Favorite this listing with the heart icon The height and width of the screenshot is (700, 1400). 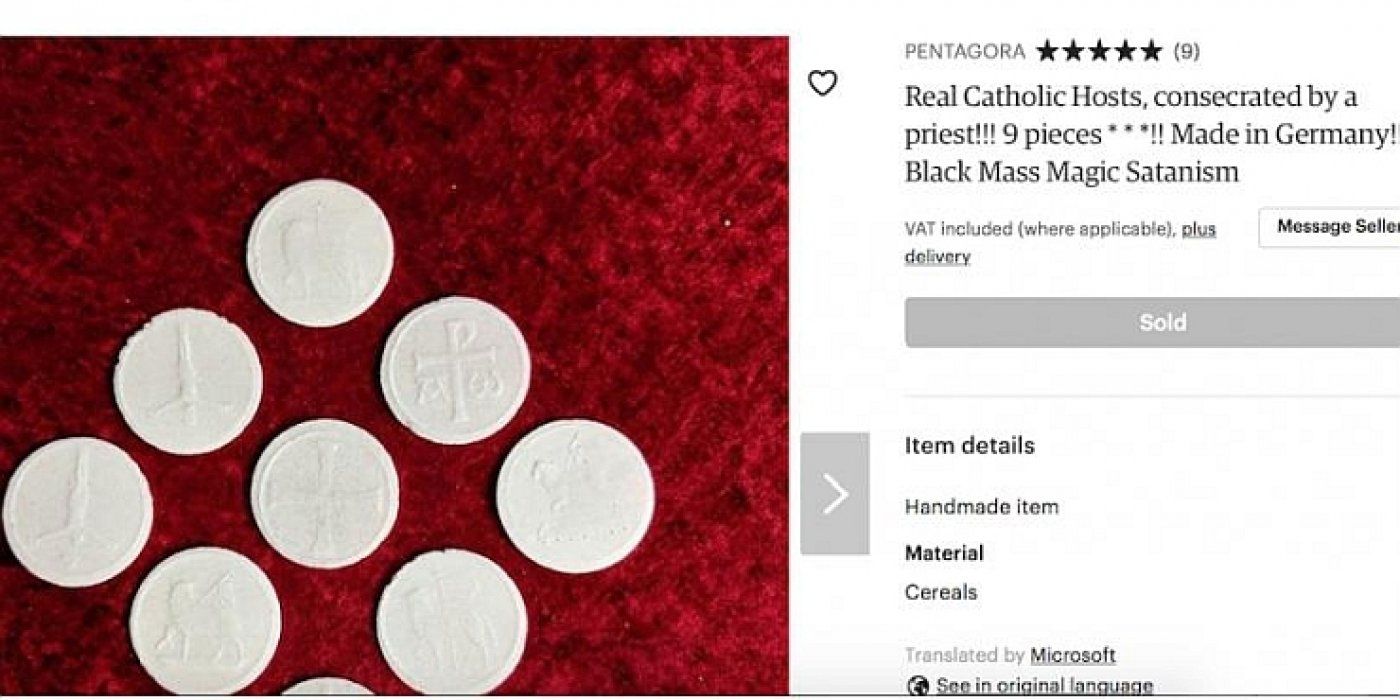pyautogui.click(x=822, y=84)
